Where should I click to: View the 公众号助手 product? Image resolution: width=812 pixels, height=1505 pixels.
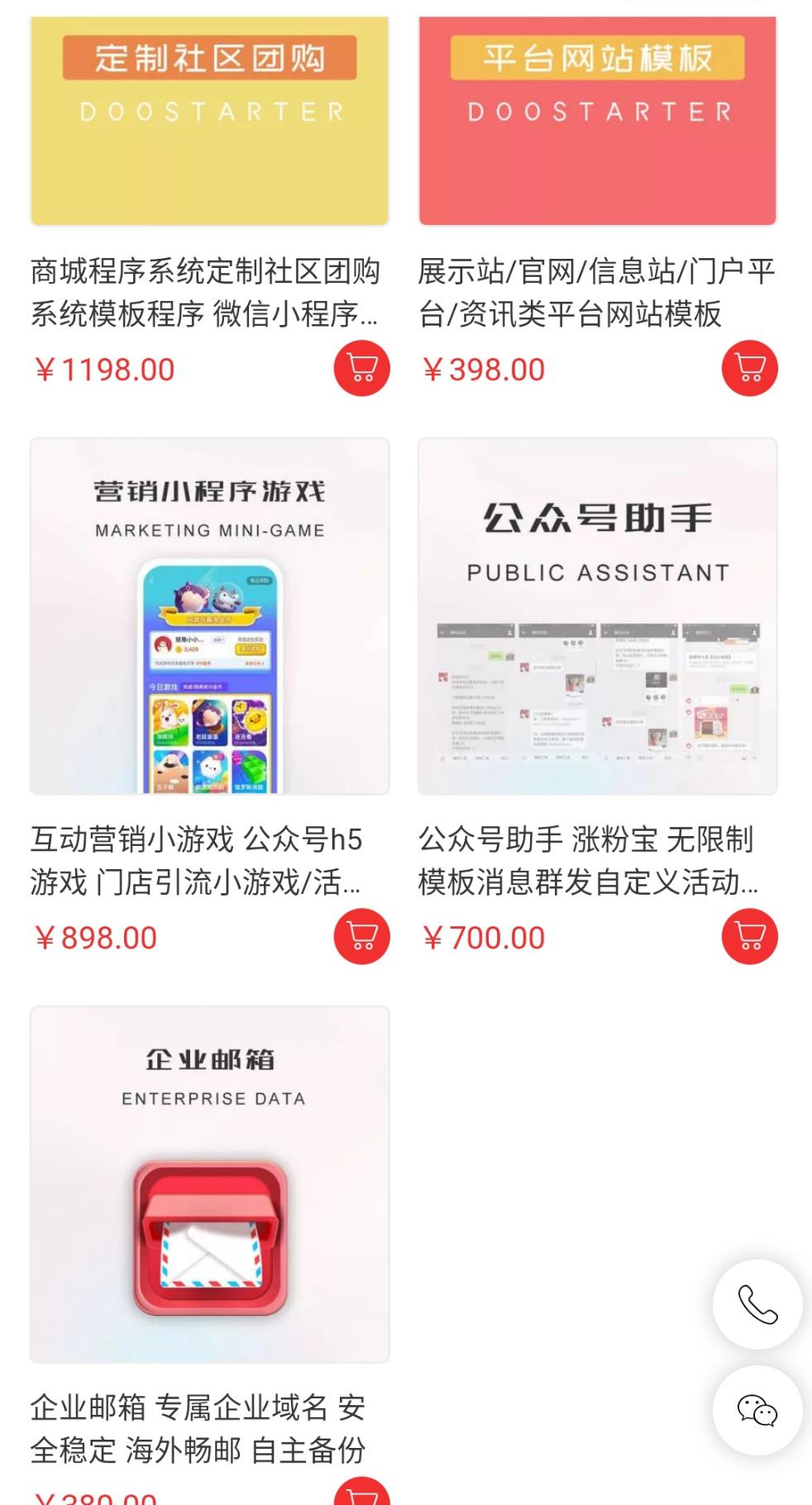pyautogui.click(x=597, y=616)
